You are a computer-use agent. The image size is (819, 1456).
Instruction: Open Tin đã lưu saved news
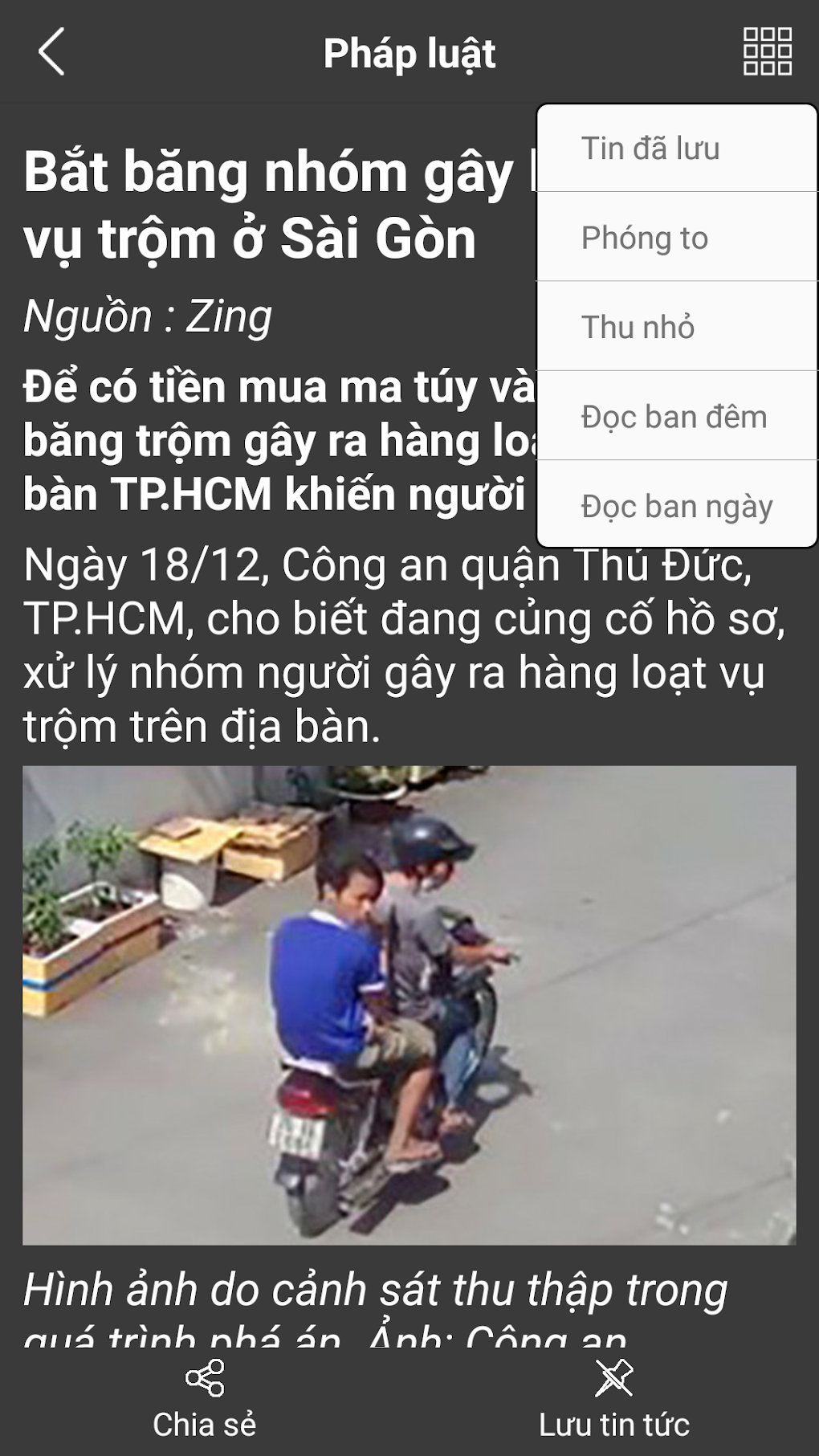[x=676, y=149]
